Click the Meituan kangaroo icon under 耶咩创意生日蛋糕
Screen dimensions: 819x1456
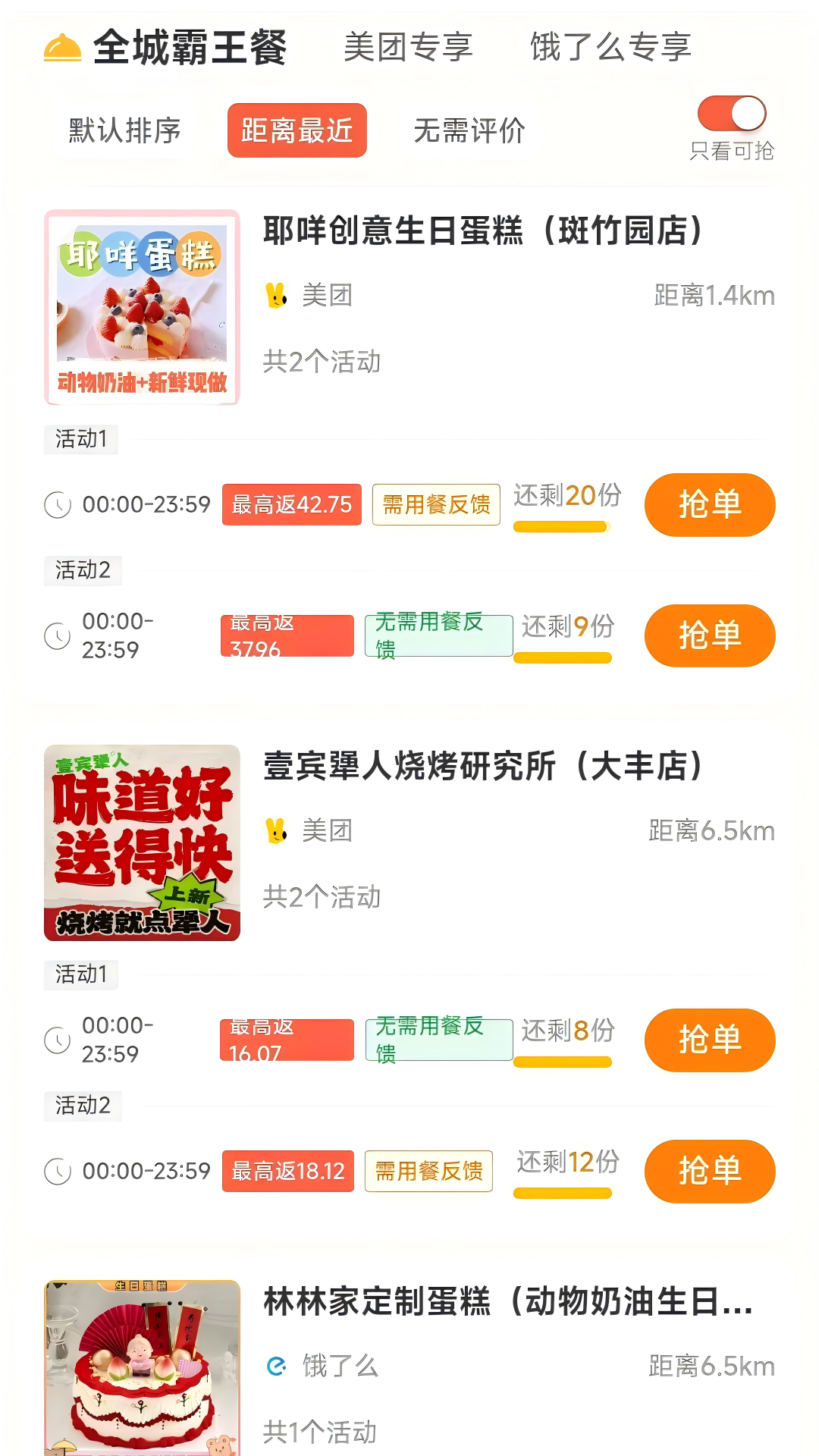(276, 296)
